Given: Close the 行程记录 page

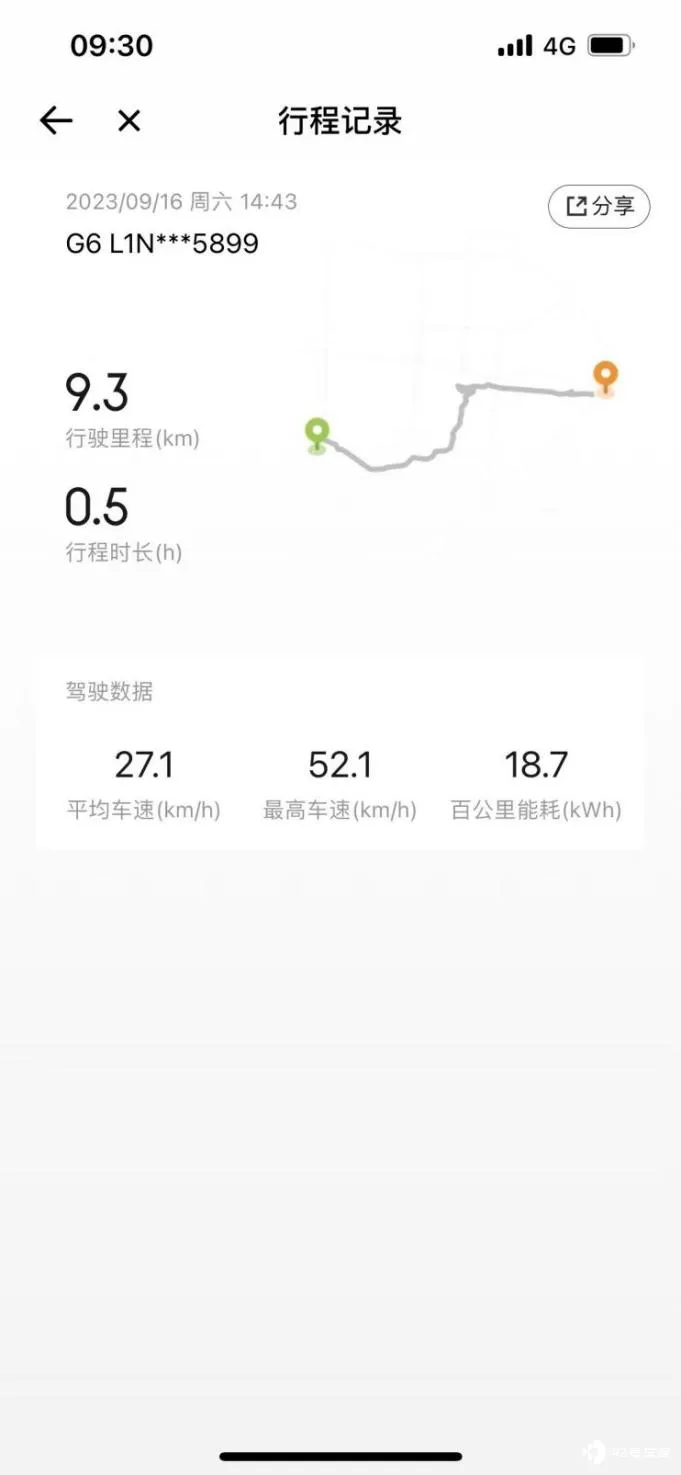Looking at the screenshot, I should [x=129, y=121].
